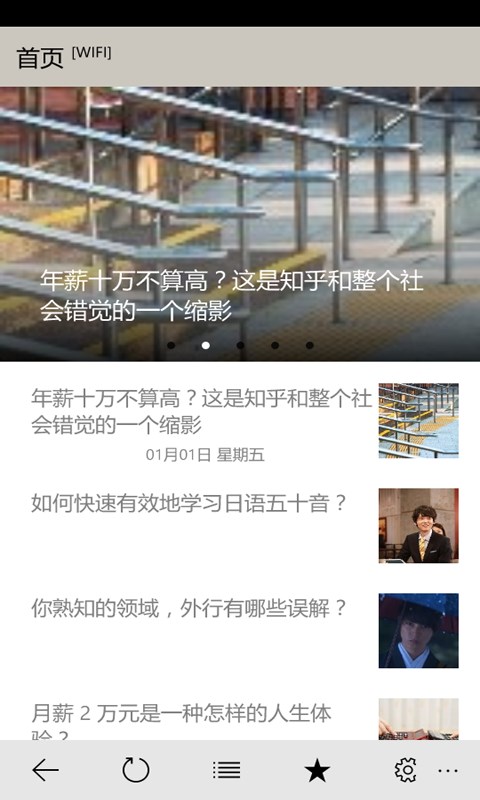This screenshot has height=800, width=480.
Task: Open favorites with the star icon
Action: [317, 770]
